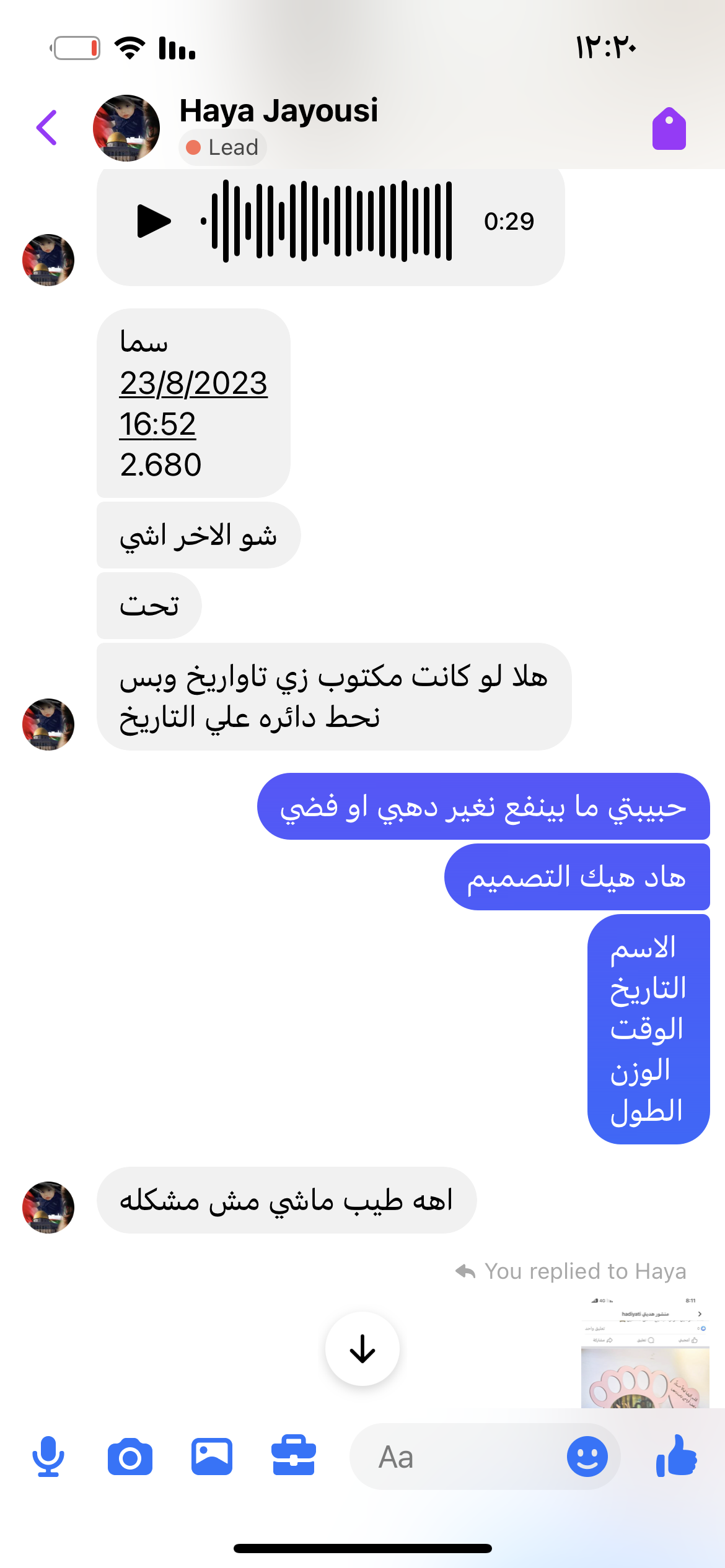This screenshot has height=1568, width=725.
Task: Tap the Lead status chip
Action: 223,147
